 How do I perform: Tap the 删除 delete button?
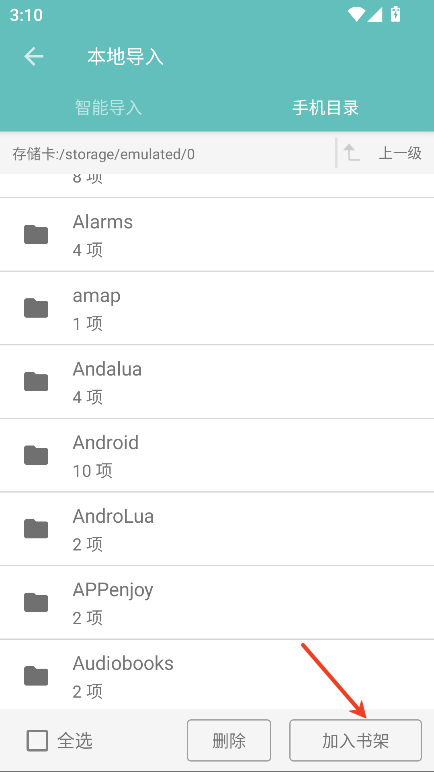click(x=229, y=740)
